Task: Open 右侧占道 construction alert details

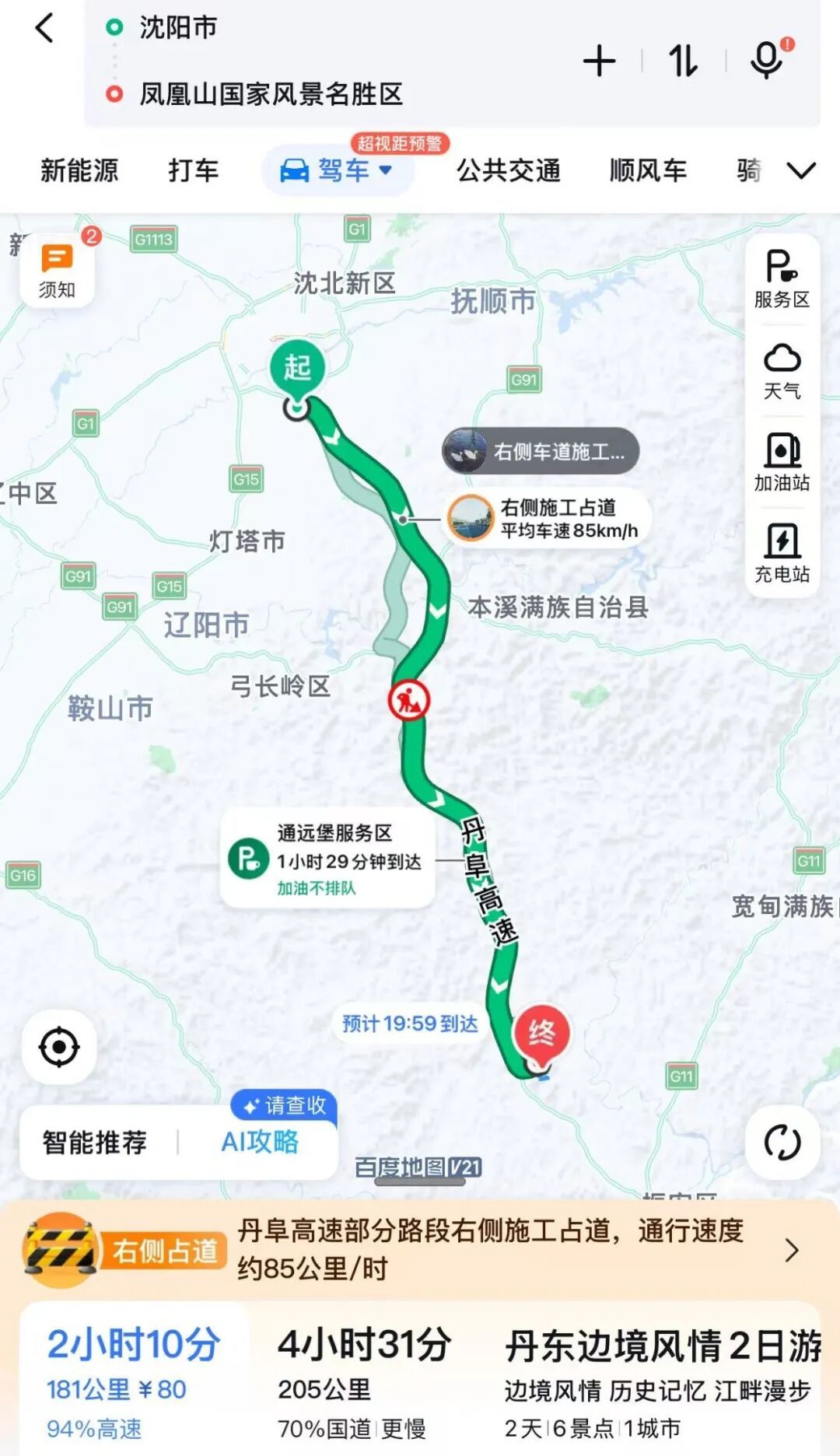Action: coord(420,1250)
